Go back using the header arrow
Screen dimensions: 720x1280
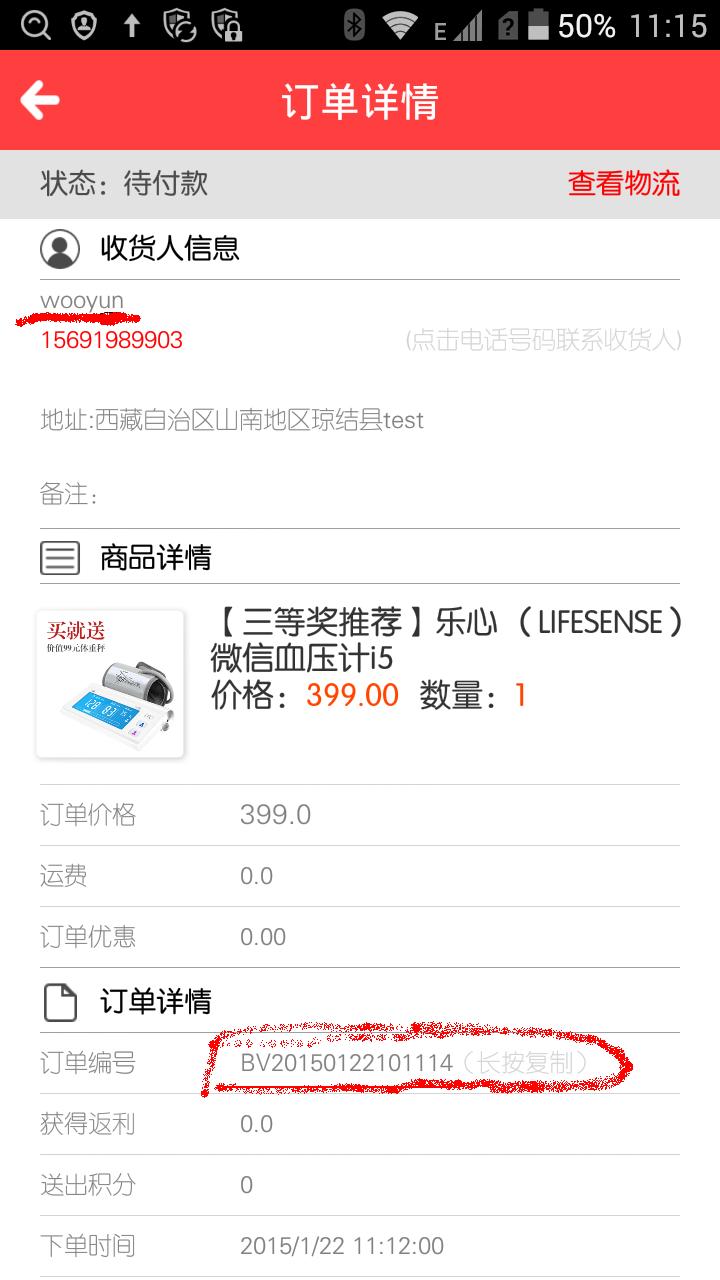[x=40, y=100]
